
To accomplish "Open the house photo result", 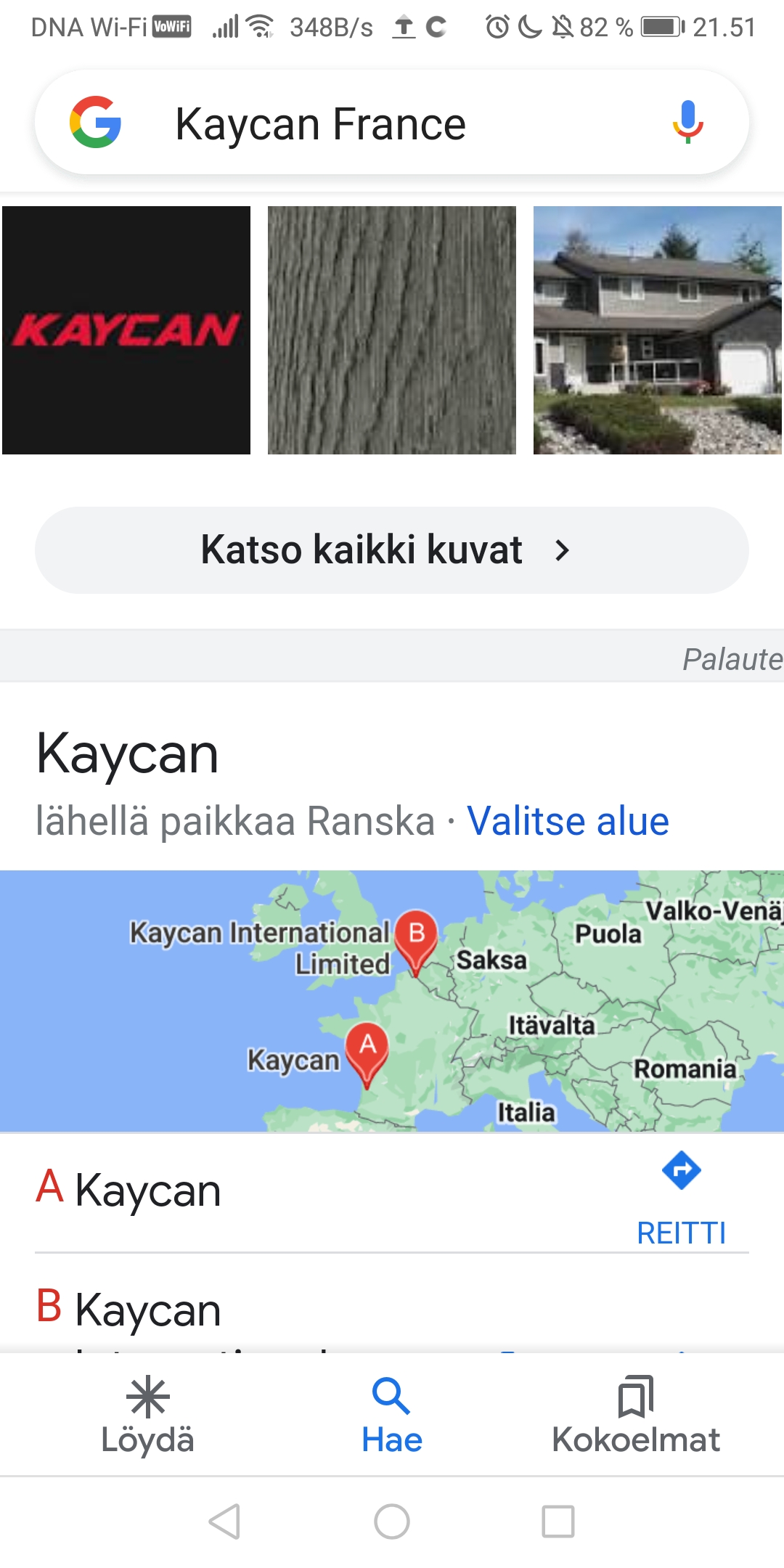I will point(658,330).
